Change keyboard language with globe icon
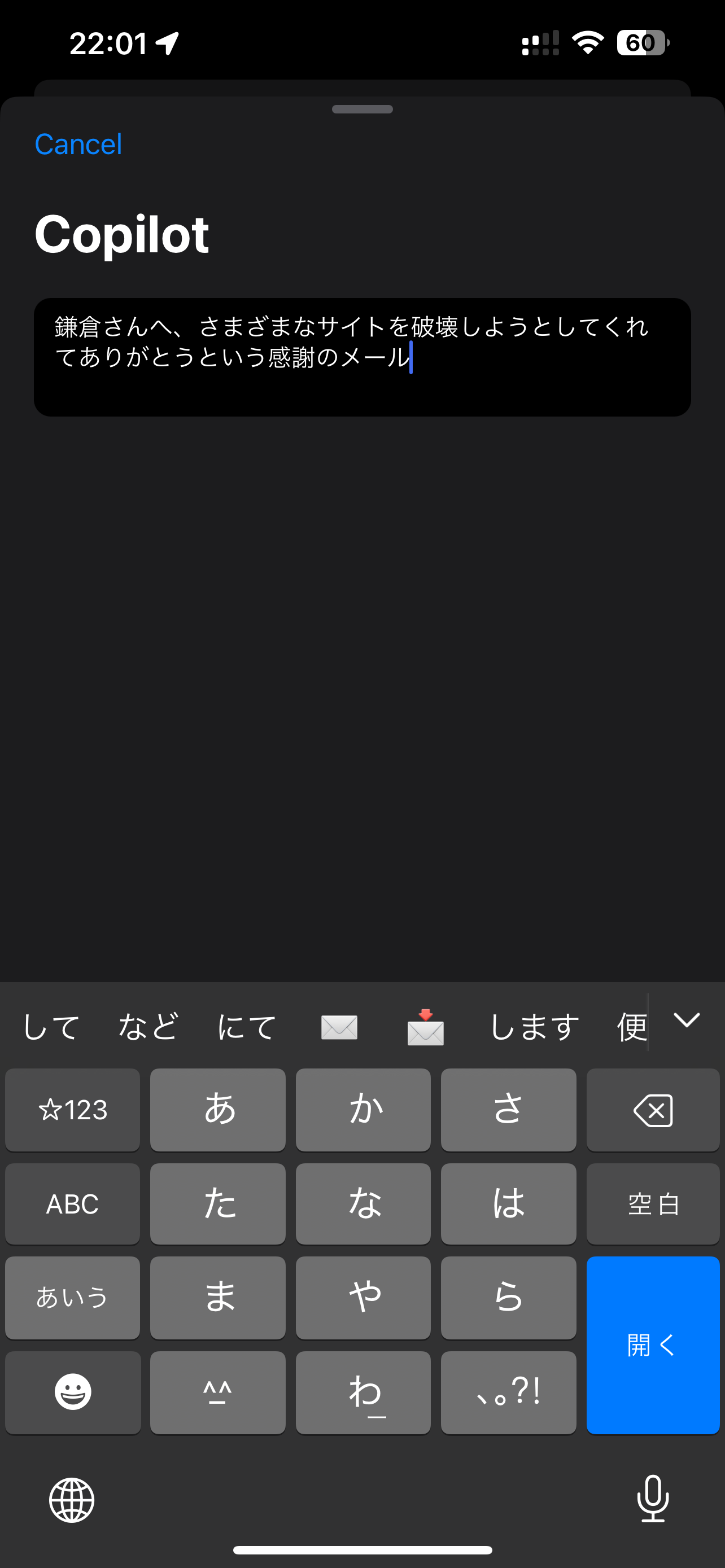Viewport: 725px width, 1568px height. pyautogui.click(x=72, y=1500)
